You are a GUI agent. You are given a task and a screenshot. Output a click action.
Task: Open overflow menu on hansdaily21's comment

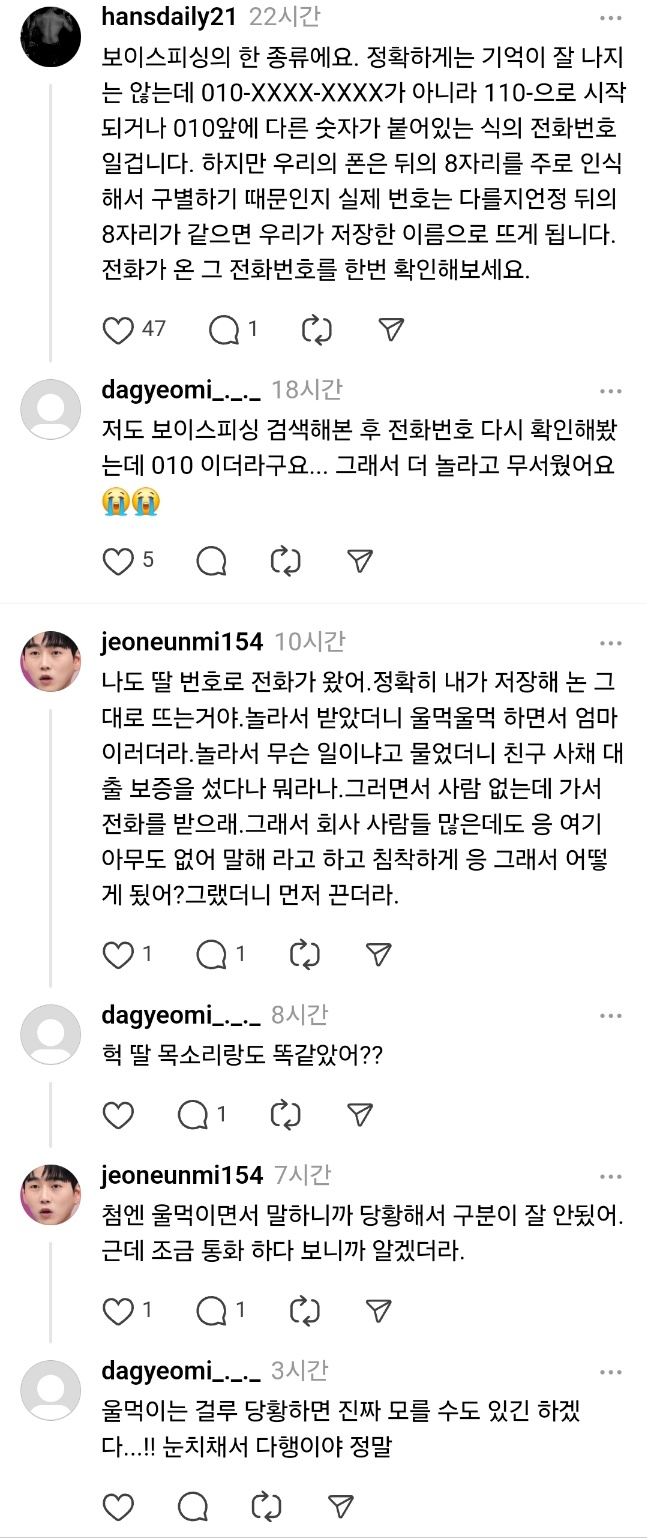(610, 19)
